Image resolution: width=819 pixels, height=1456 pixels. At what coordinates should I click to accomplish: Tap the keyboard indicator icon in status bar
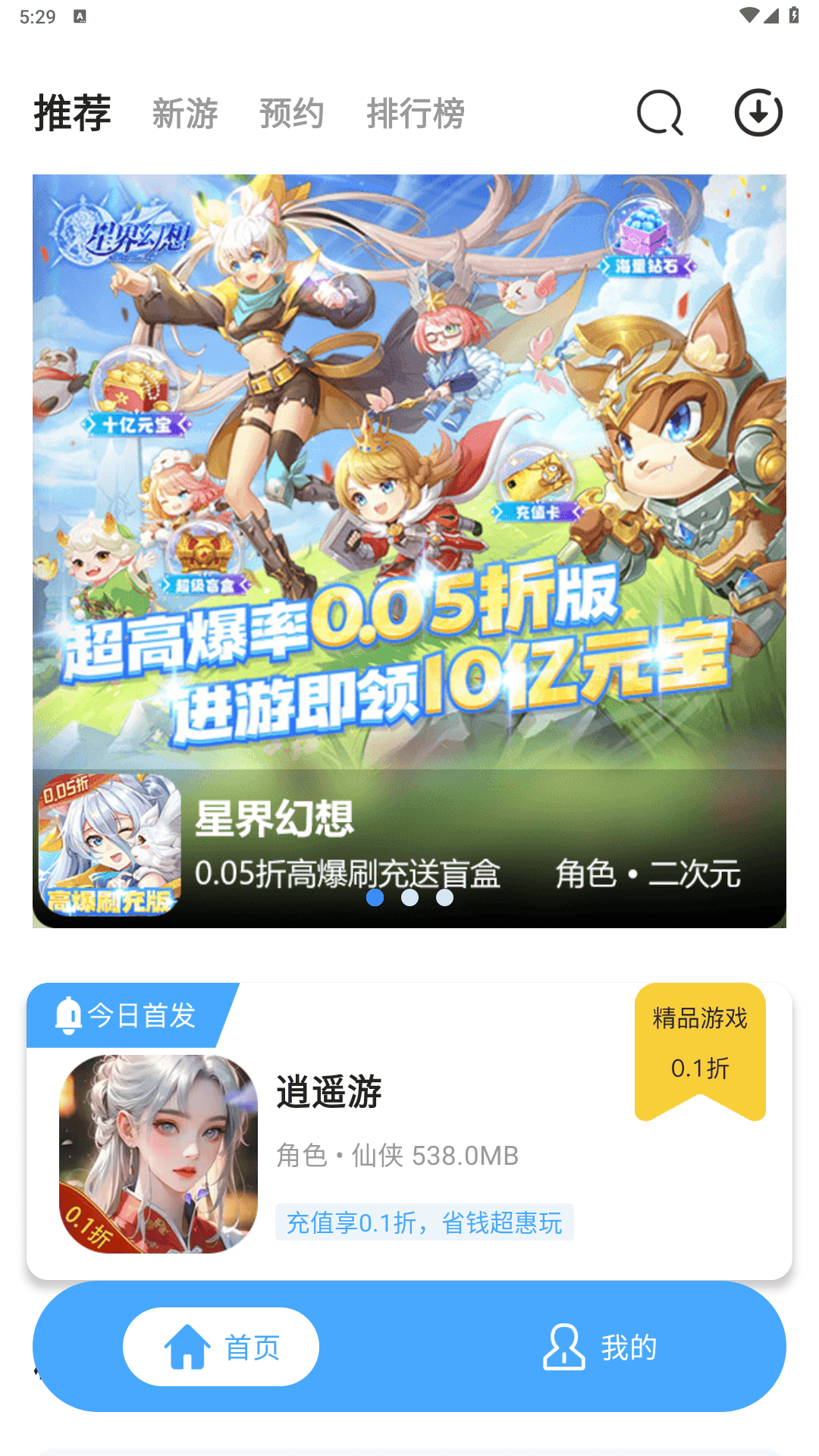[79, 15]
